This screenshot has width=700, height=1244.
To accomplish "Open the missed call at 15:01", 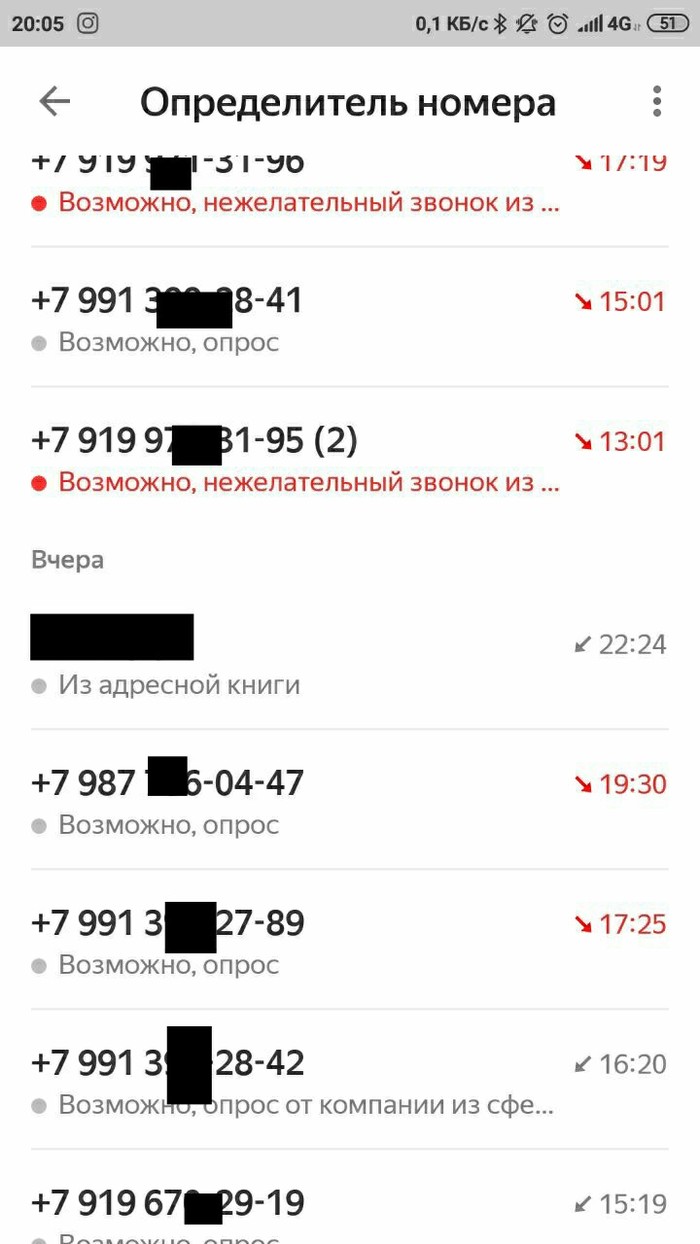I will point(350,318).
